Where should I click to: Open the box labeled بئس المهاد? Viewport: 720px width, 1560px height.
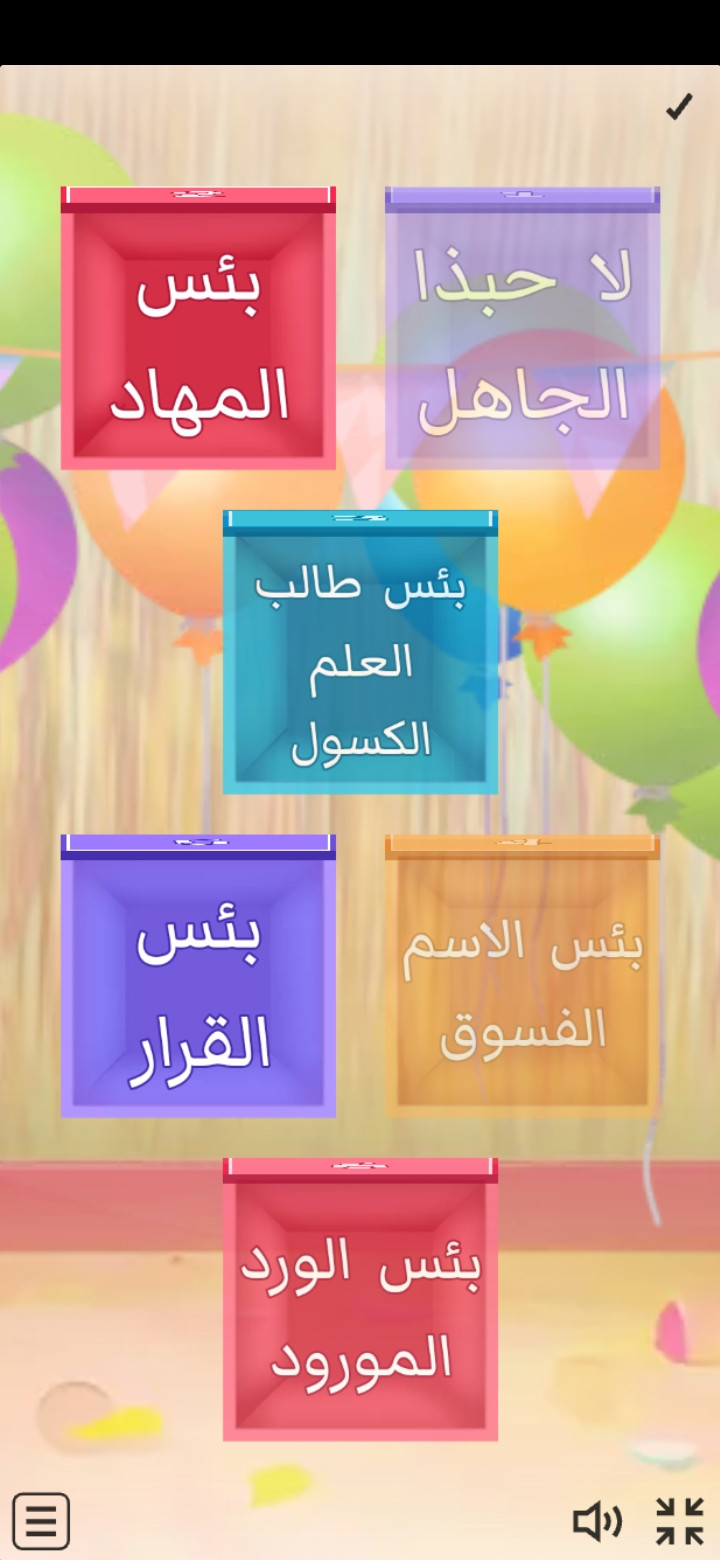tap(198, 330)
